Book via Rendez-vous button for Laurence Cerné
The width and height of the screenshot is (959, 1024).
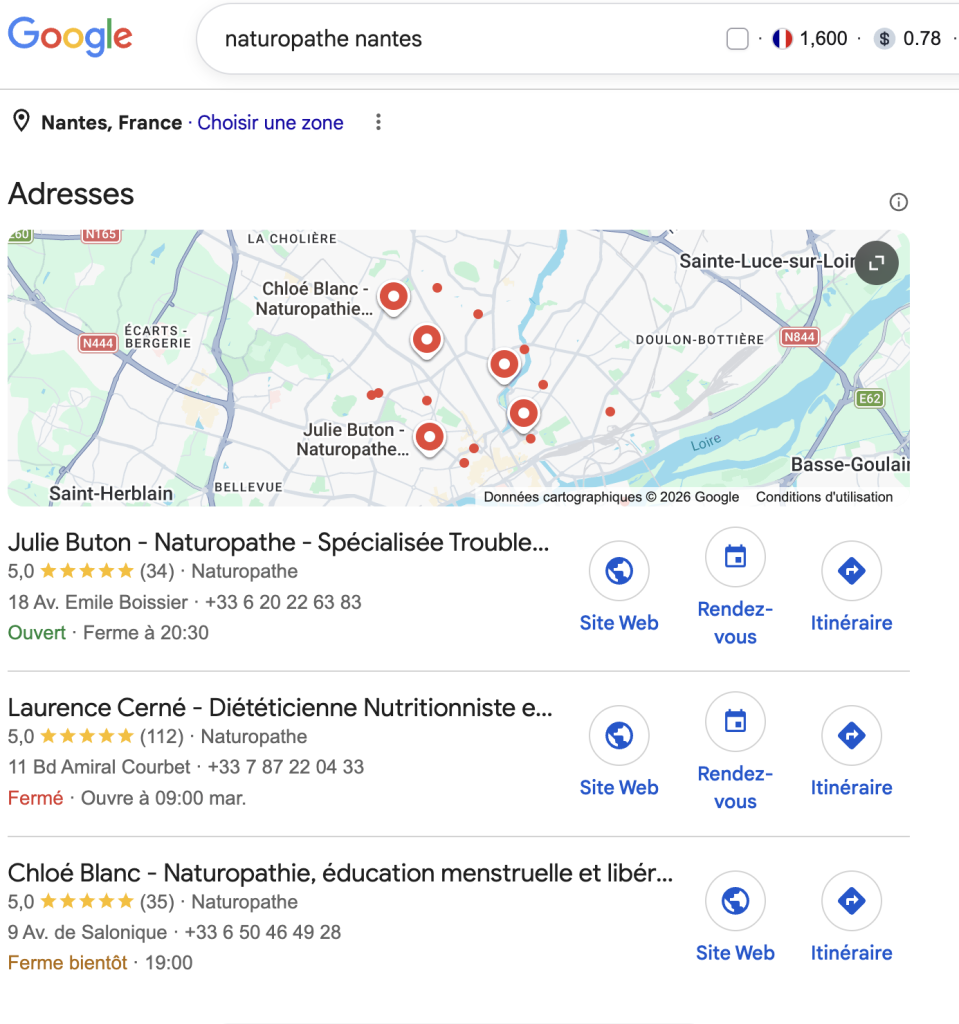pyautogui.click(x=735, y=722)
